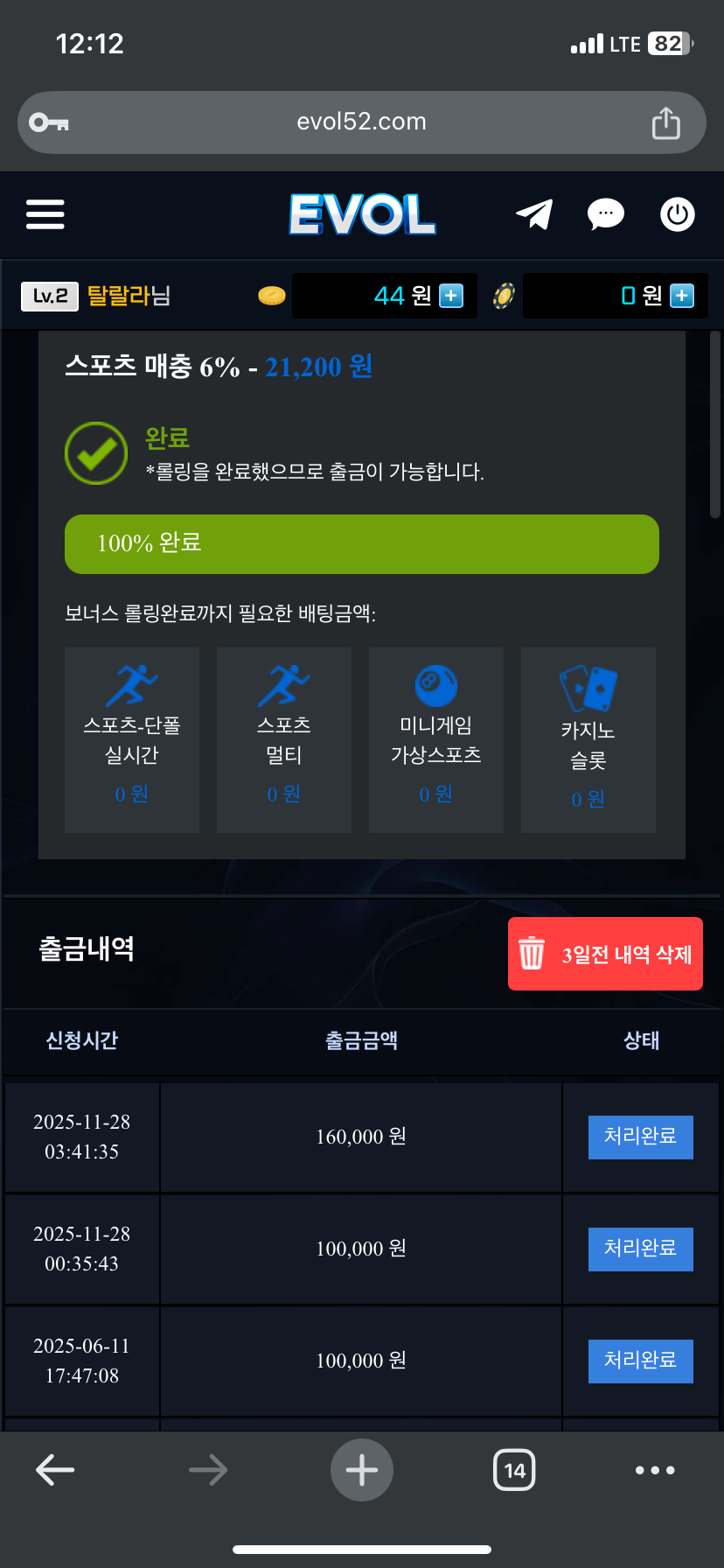The width and height of the screenshot is (724, 1568).
Task: Tap the evol52.com address bar
Action: pos(361,122)
